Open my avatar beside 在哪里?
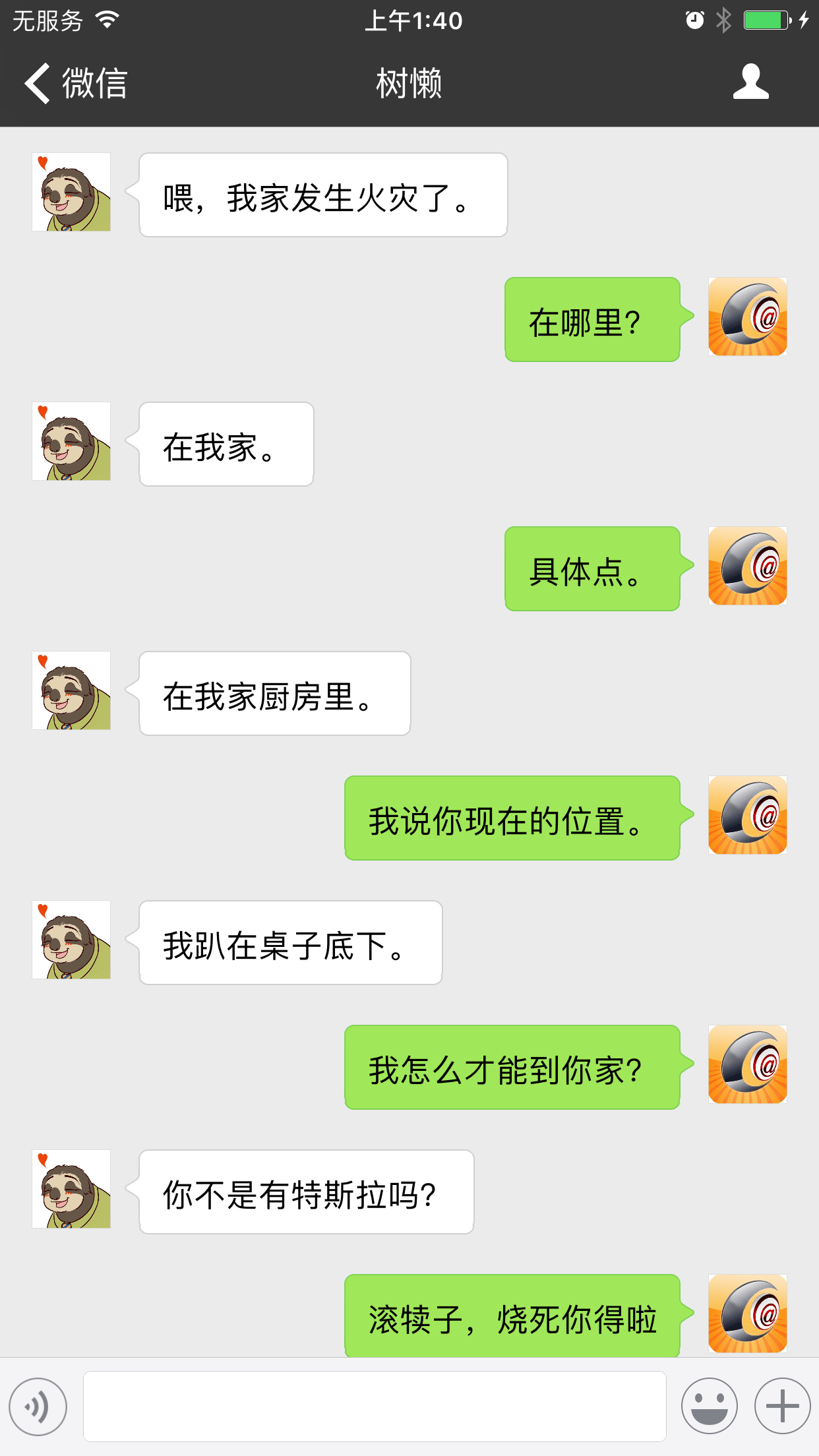Image resolution: width=819 pixels, height=1456 pixels. click(x=748, y=317)
